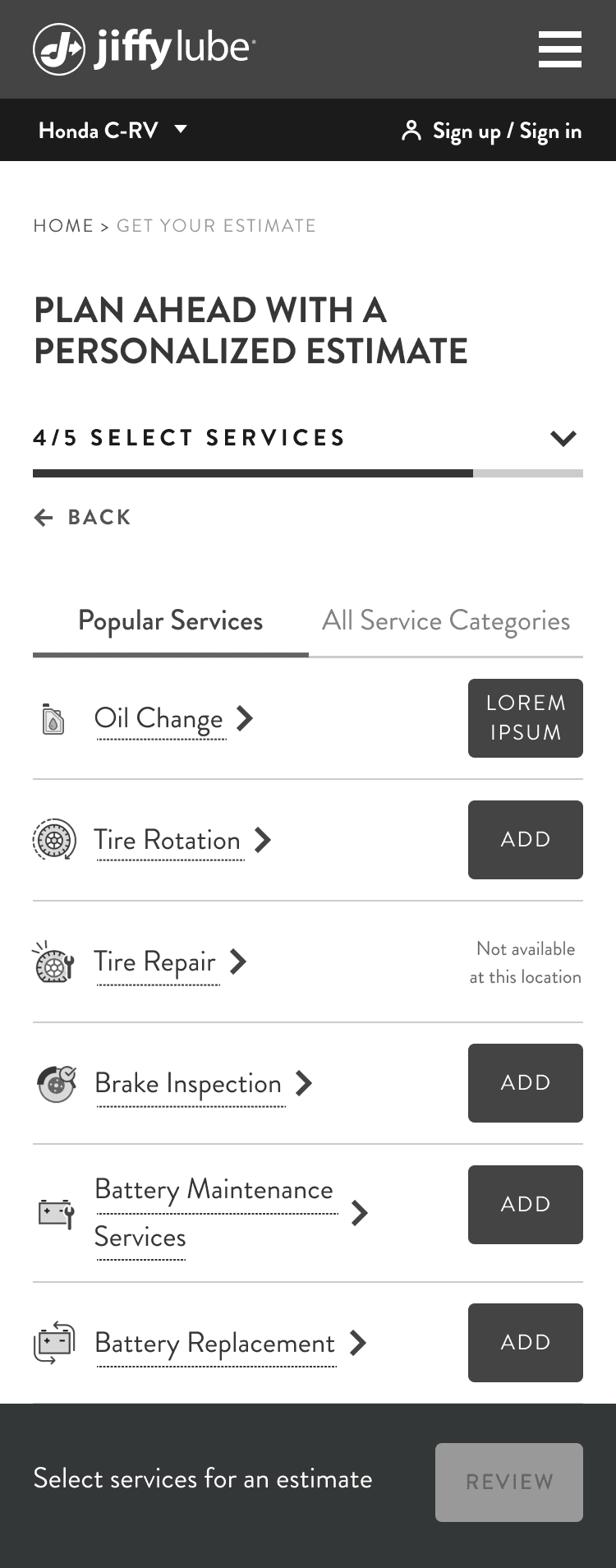
Task: View Brake Inspection details
Action: click(x=203, y=1083)
